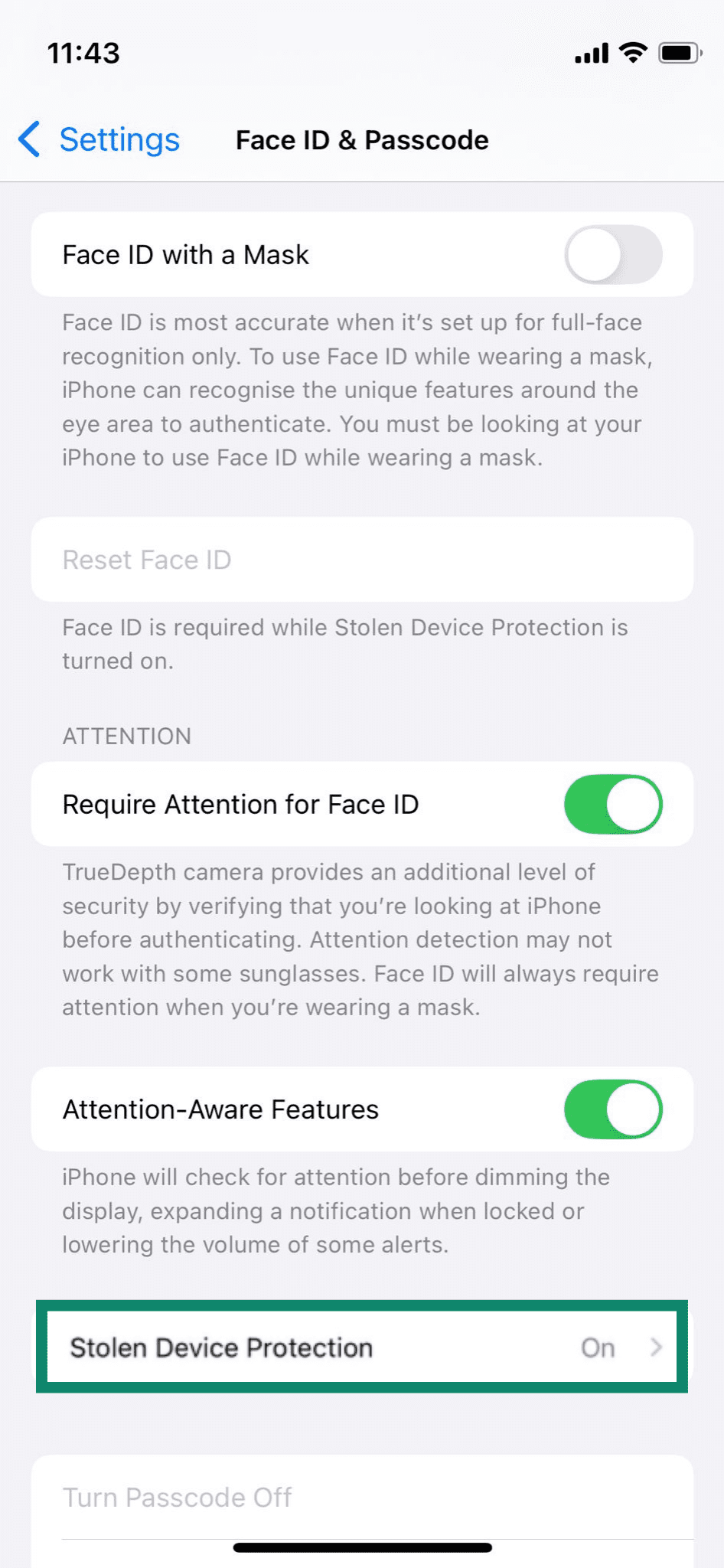Tap the Stolen Device Protection row label
The image size is (724, 1568).
coord(221,1347)
